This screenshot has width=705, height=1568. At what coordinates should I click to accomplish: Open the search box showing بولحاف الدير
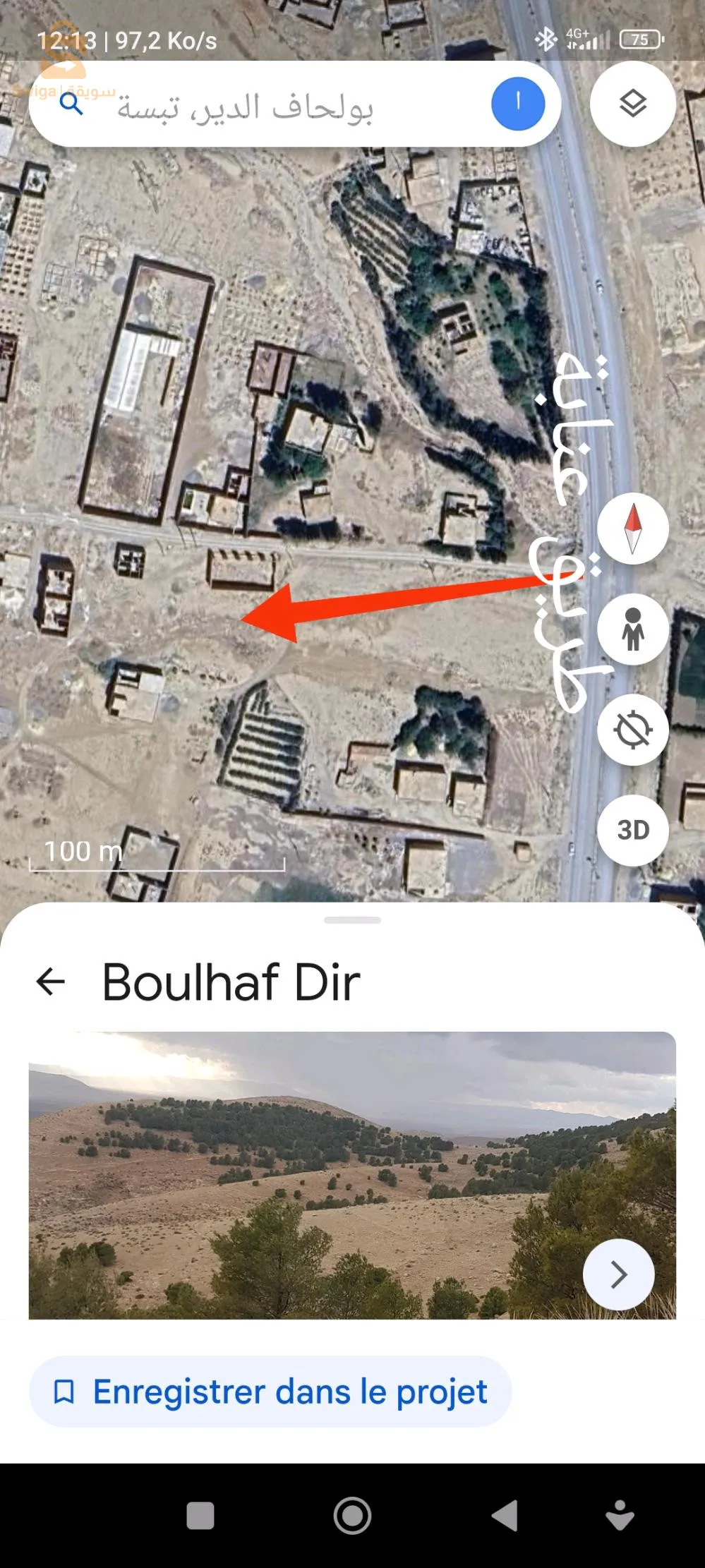pyautogui.click(x=268, y=106)
